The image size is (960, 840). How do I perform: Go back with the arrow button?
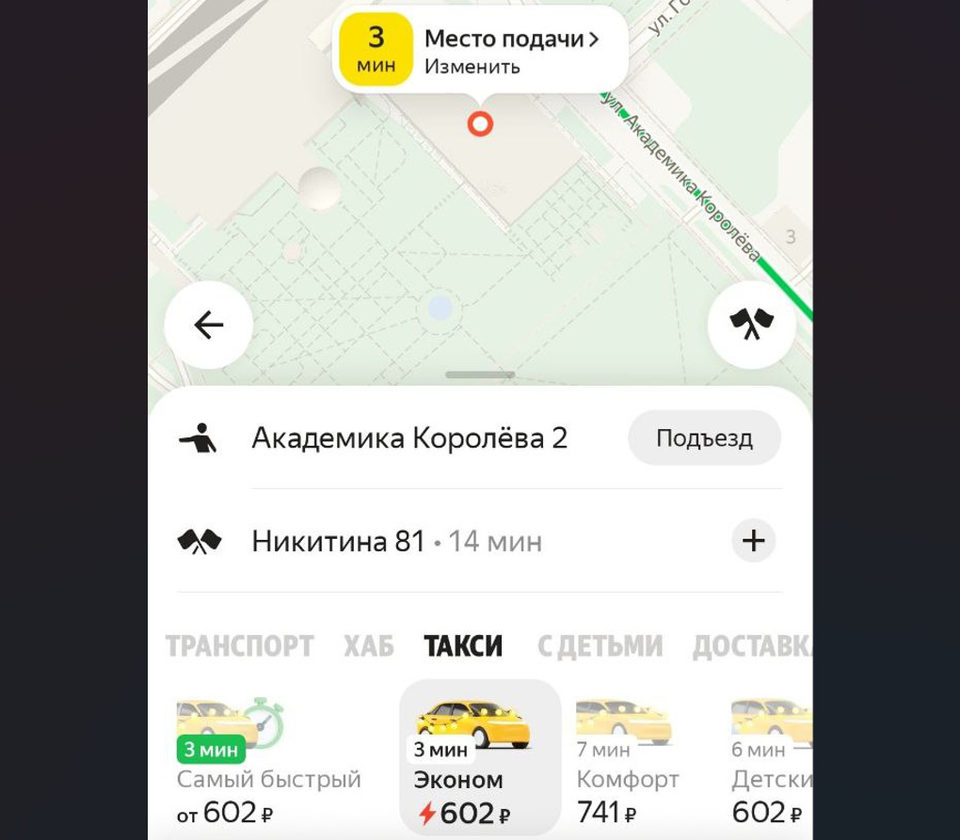tap(208, 325)
